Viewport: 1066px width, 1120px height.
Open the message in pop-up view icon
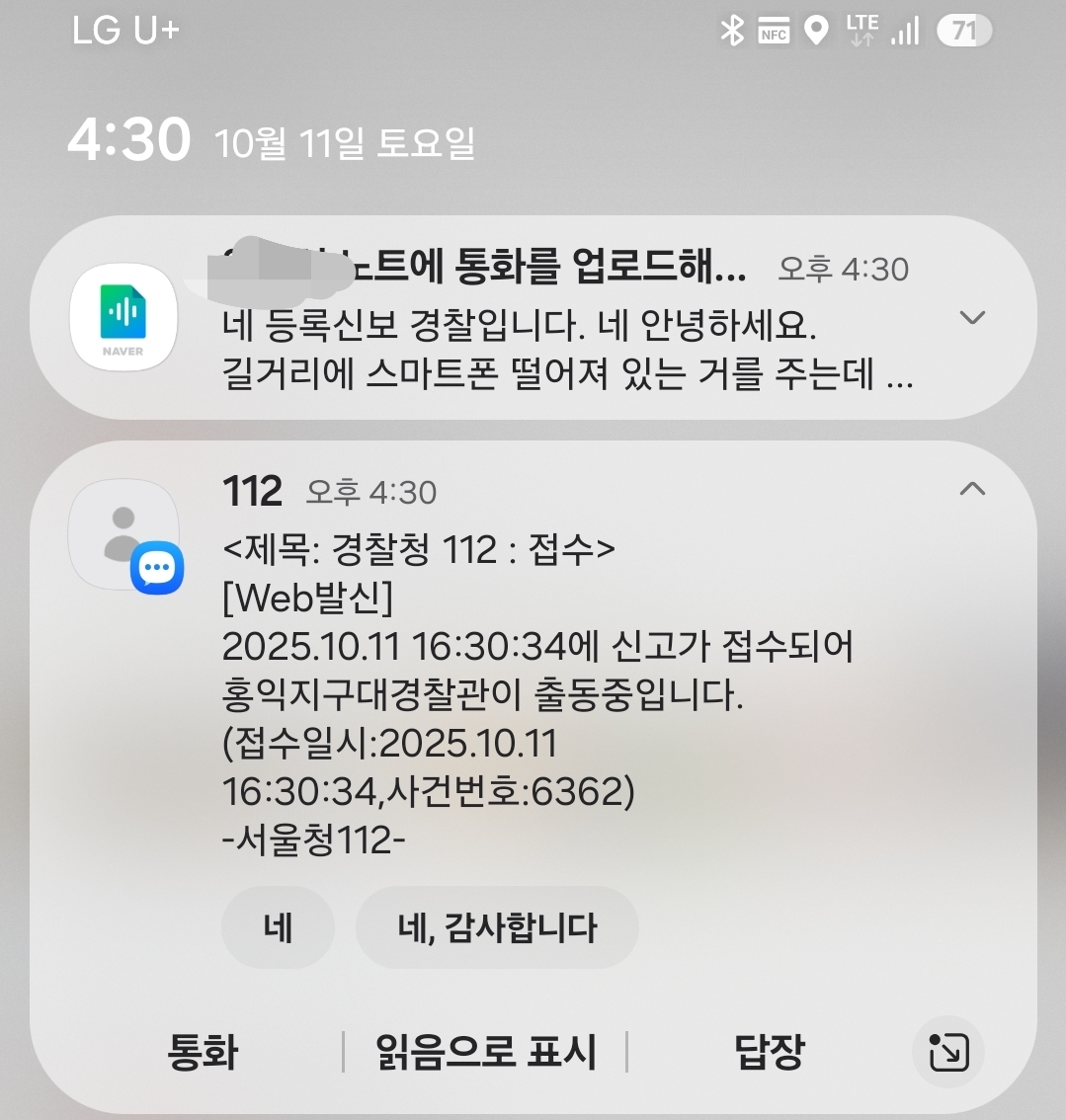[948, 1052]
